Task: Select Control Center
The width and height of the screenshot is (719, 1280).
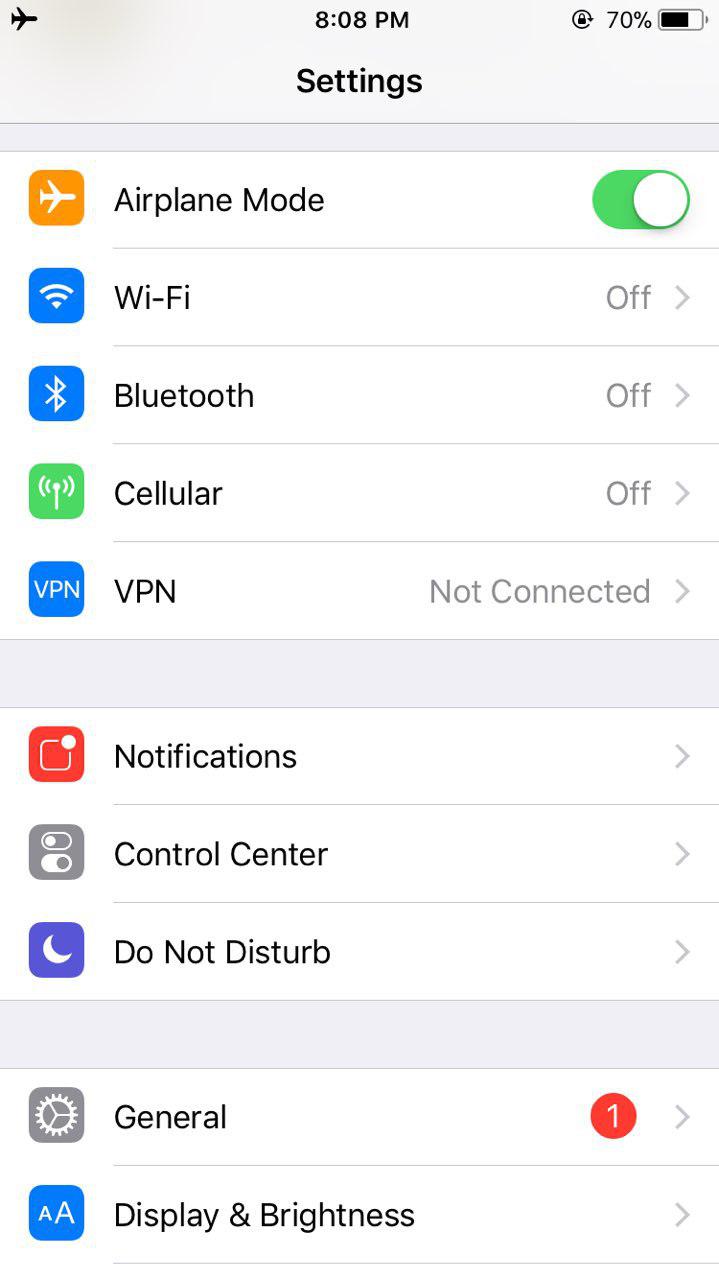Action: [359, 854]
